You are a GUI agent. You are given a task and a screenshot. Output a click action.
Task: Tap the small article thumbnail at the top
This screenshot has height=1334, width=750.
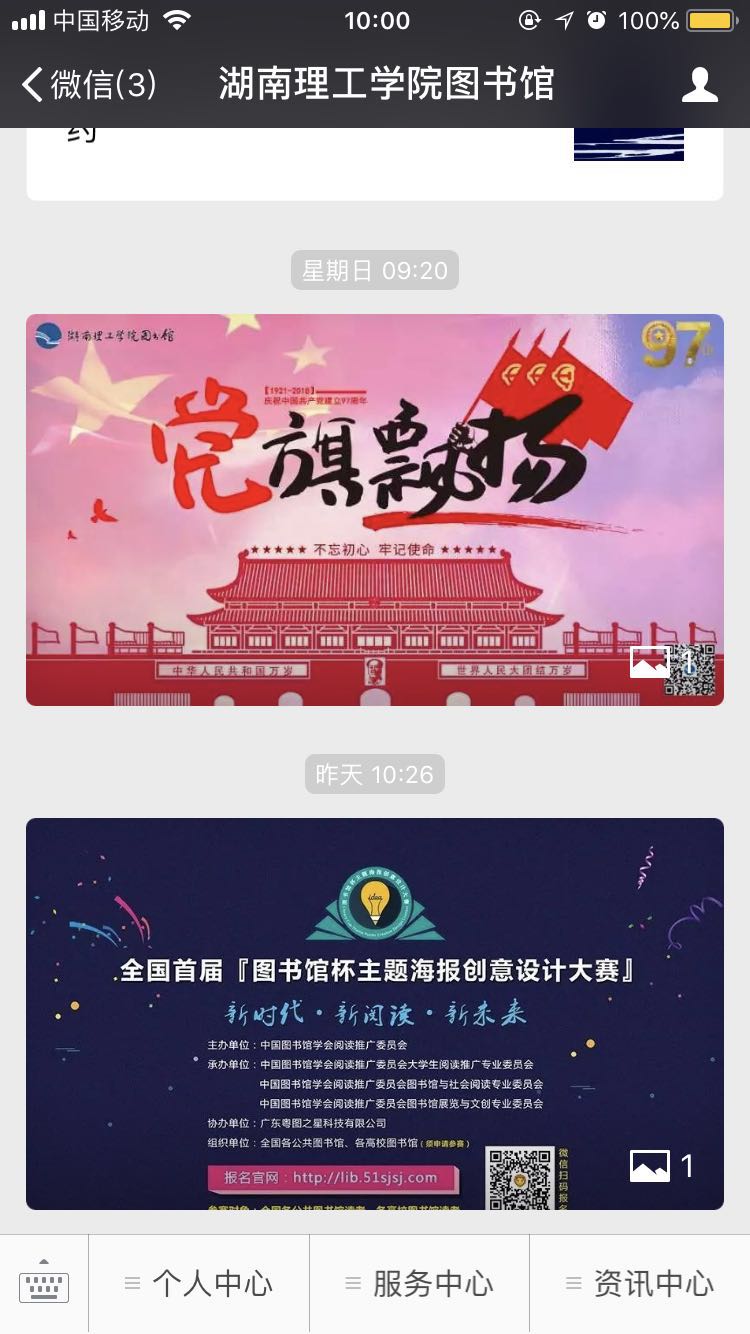[x=628, y=139]
